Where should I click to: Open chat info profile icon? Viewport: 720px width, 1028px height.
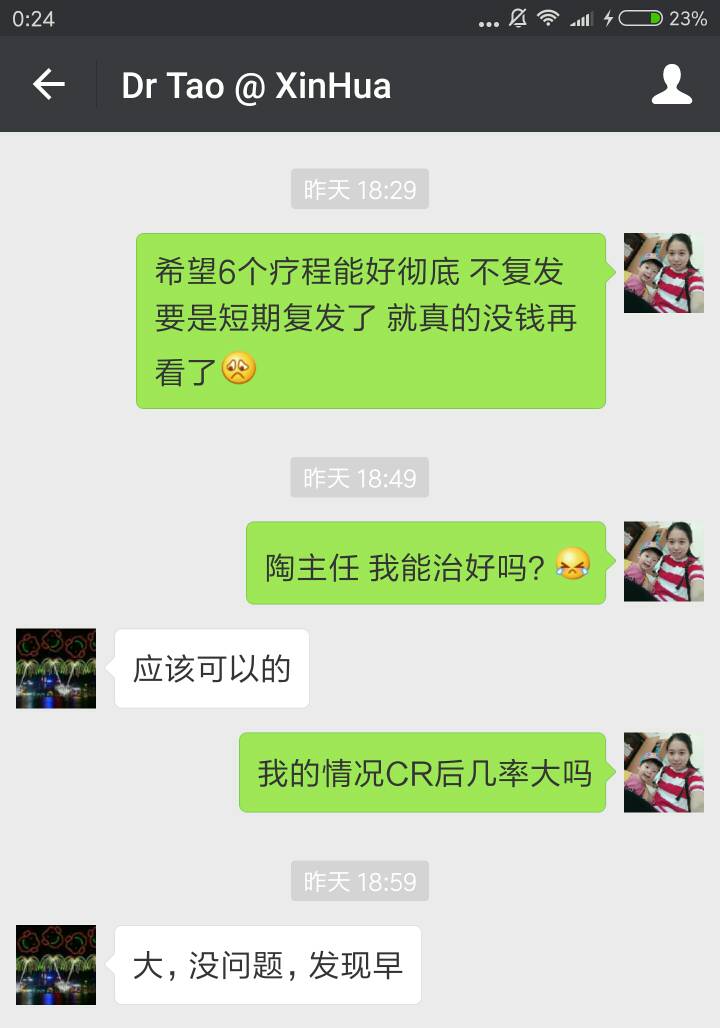pos(671,85)
